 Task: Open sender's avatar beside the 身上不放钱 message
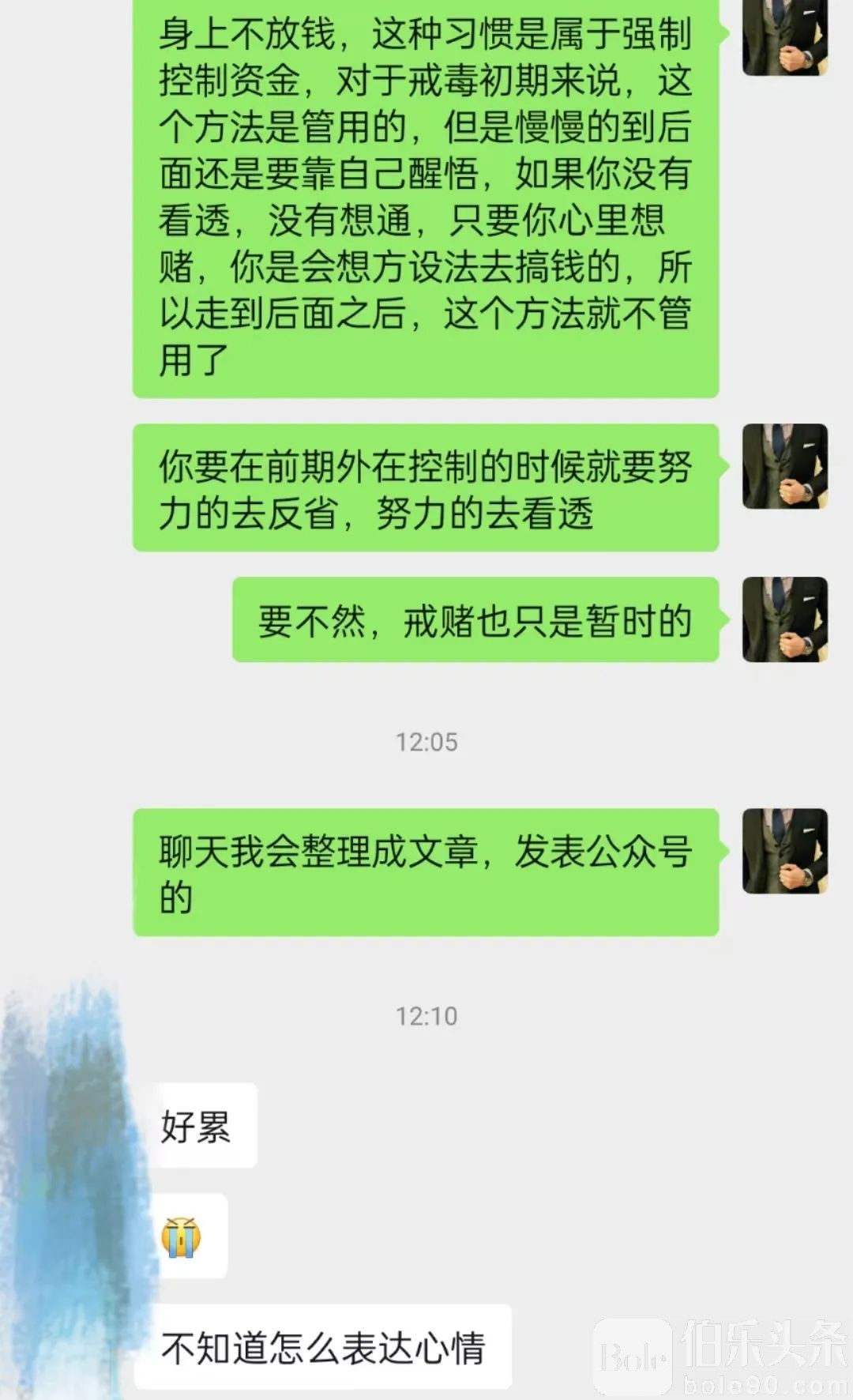coord(784,38)
